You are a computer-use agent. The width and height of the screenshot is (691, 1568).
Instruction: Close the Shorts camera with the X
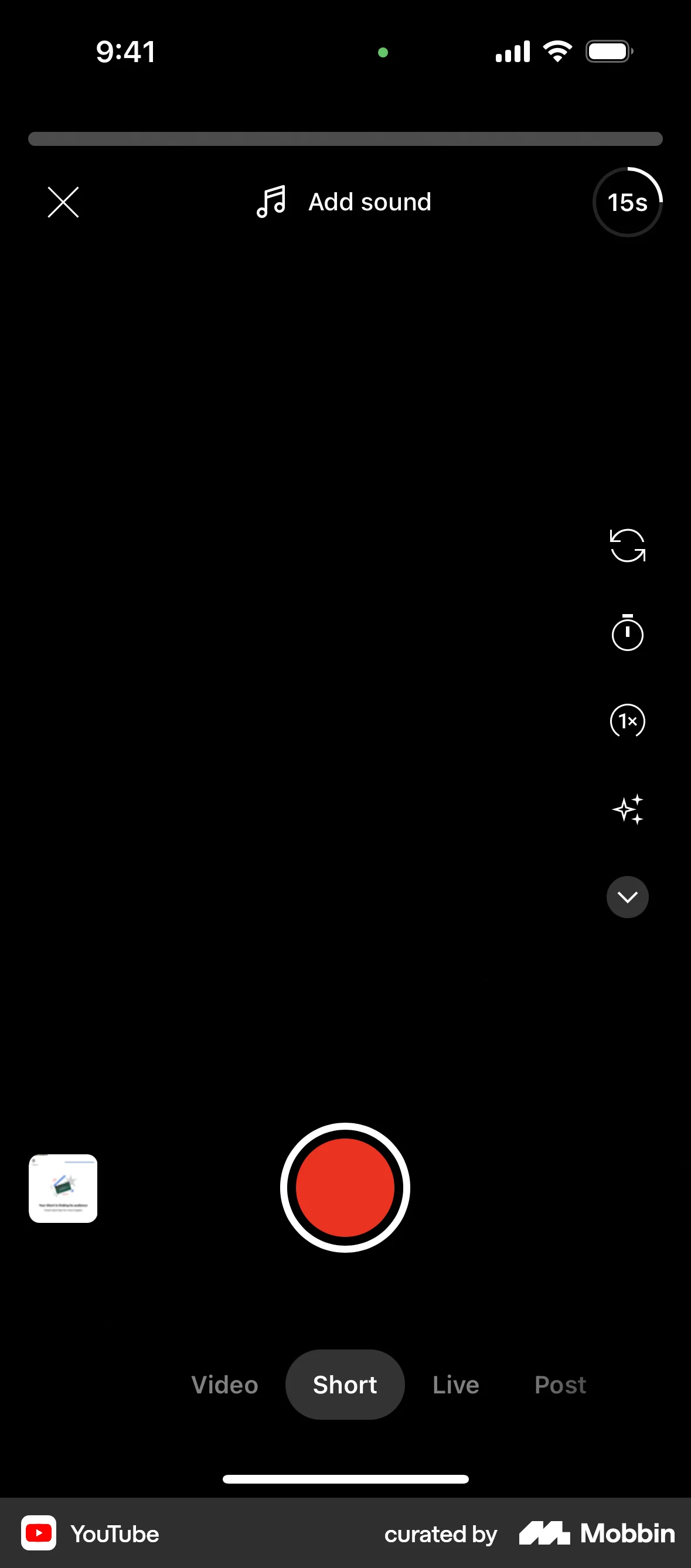coord(63,202)
